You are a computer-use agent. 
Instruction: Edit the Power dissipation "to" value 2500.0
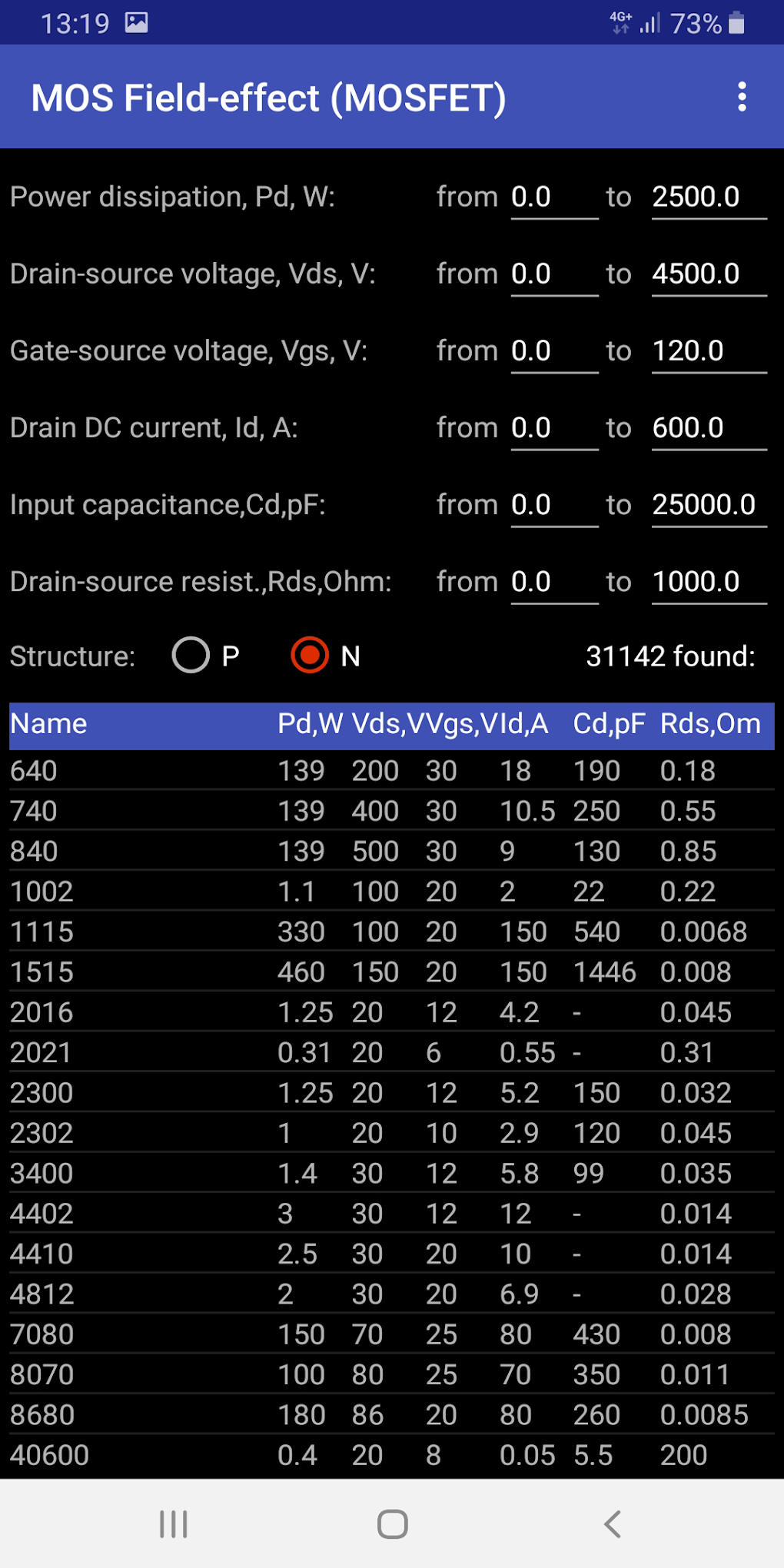click(708, 198)
